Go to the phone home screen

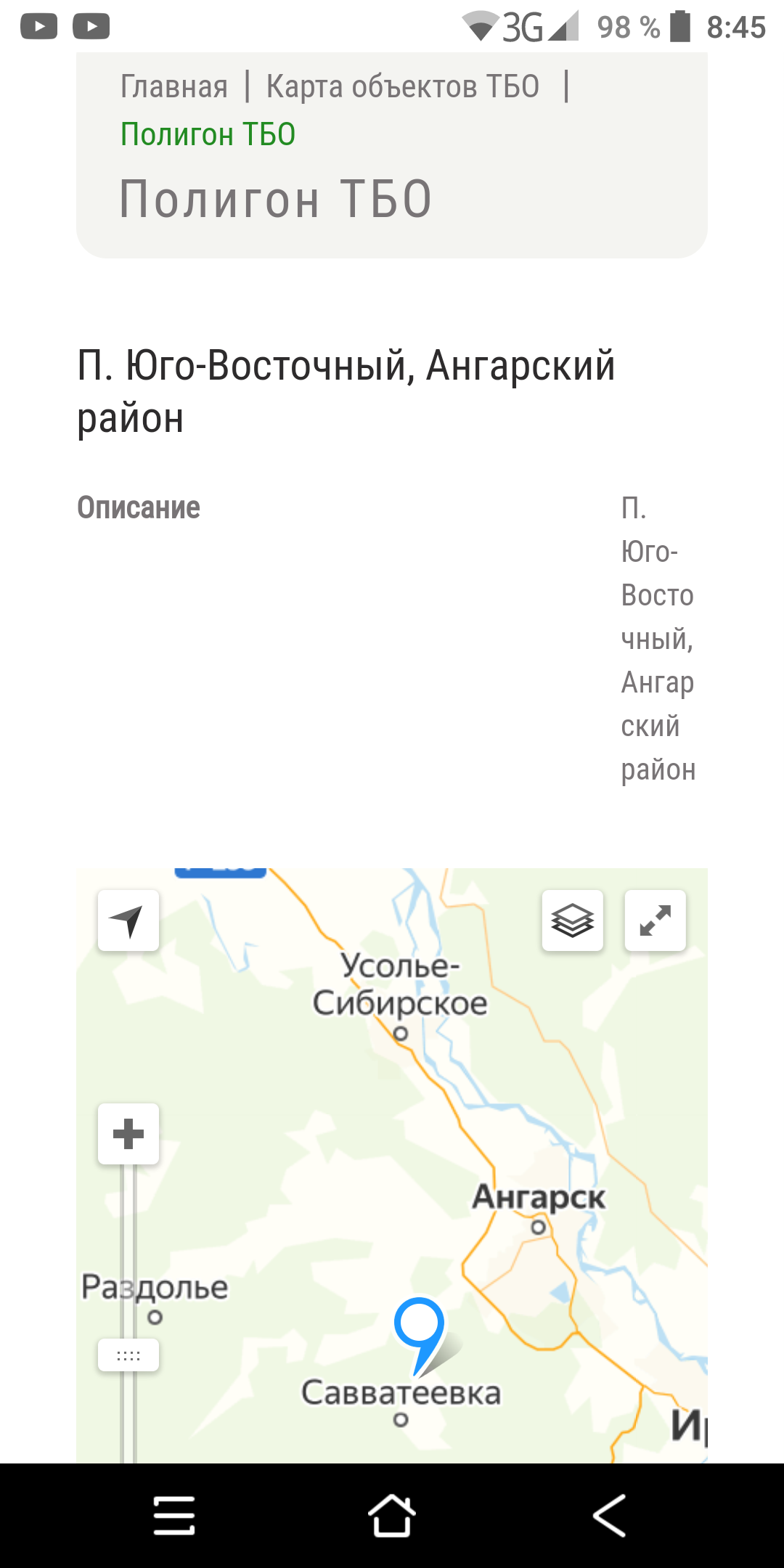pyautogui.click(x=392, y=1516)
